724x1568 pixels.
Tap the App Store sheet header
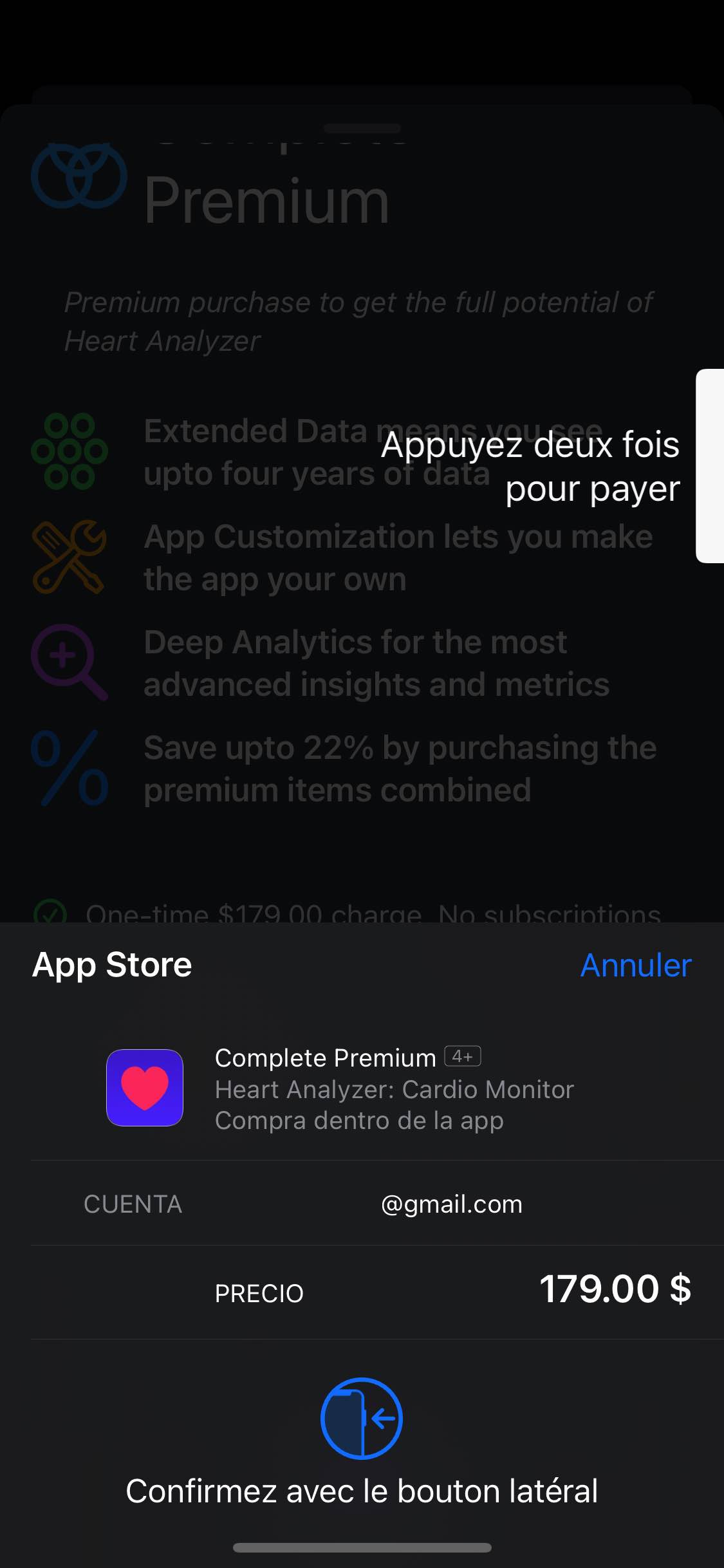[111, 964]
